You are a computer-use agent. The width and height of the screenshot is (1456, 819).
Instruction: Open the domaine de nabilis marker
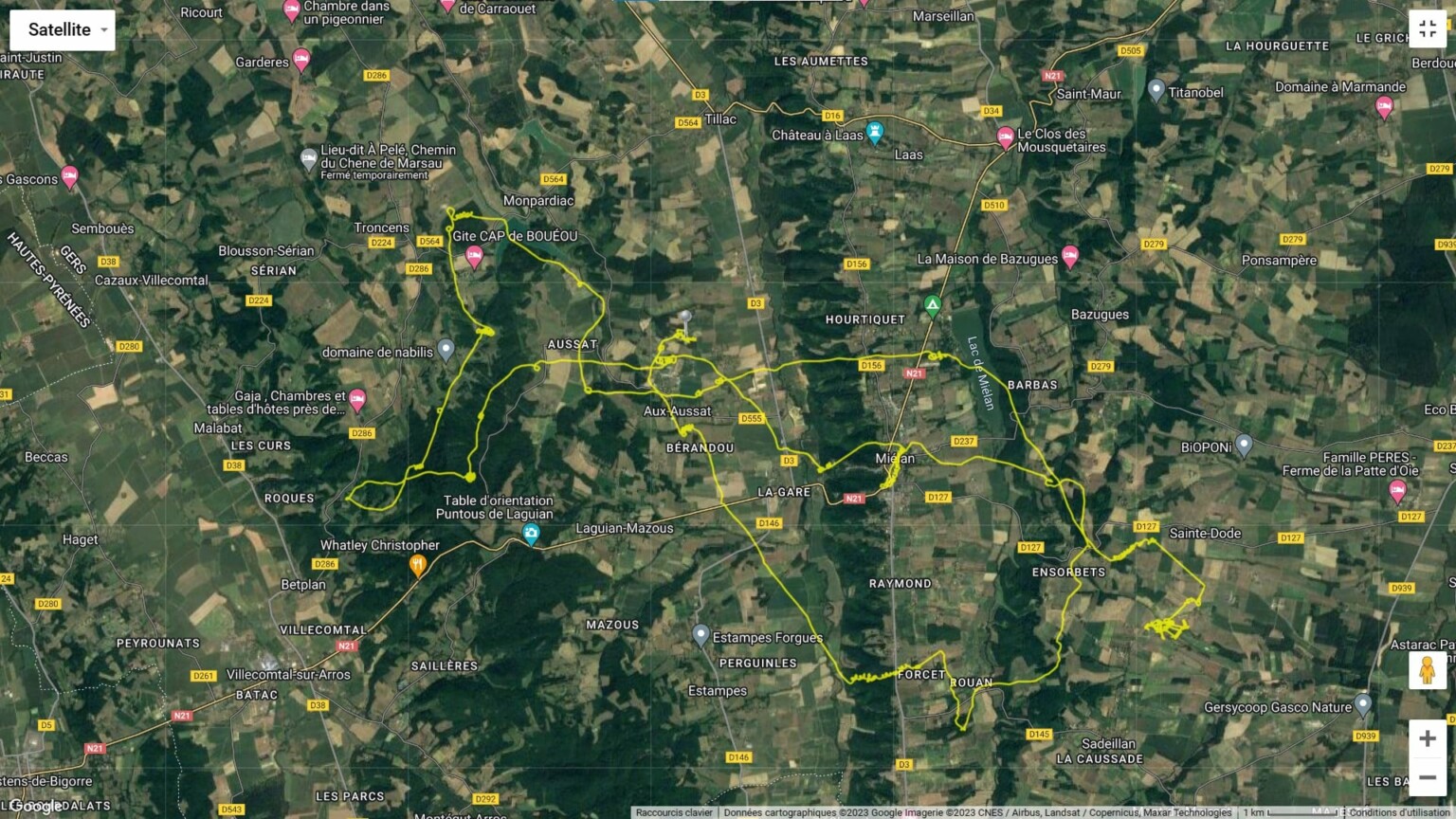[446, 350]
